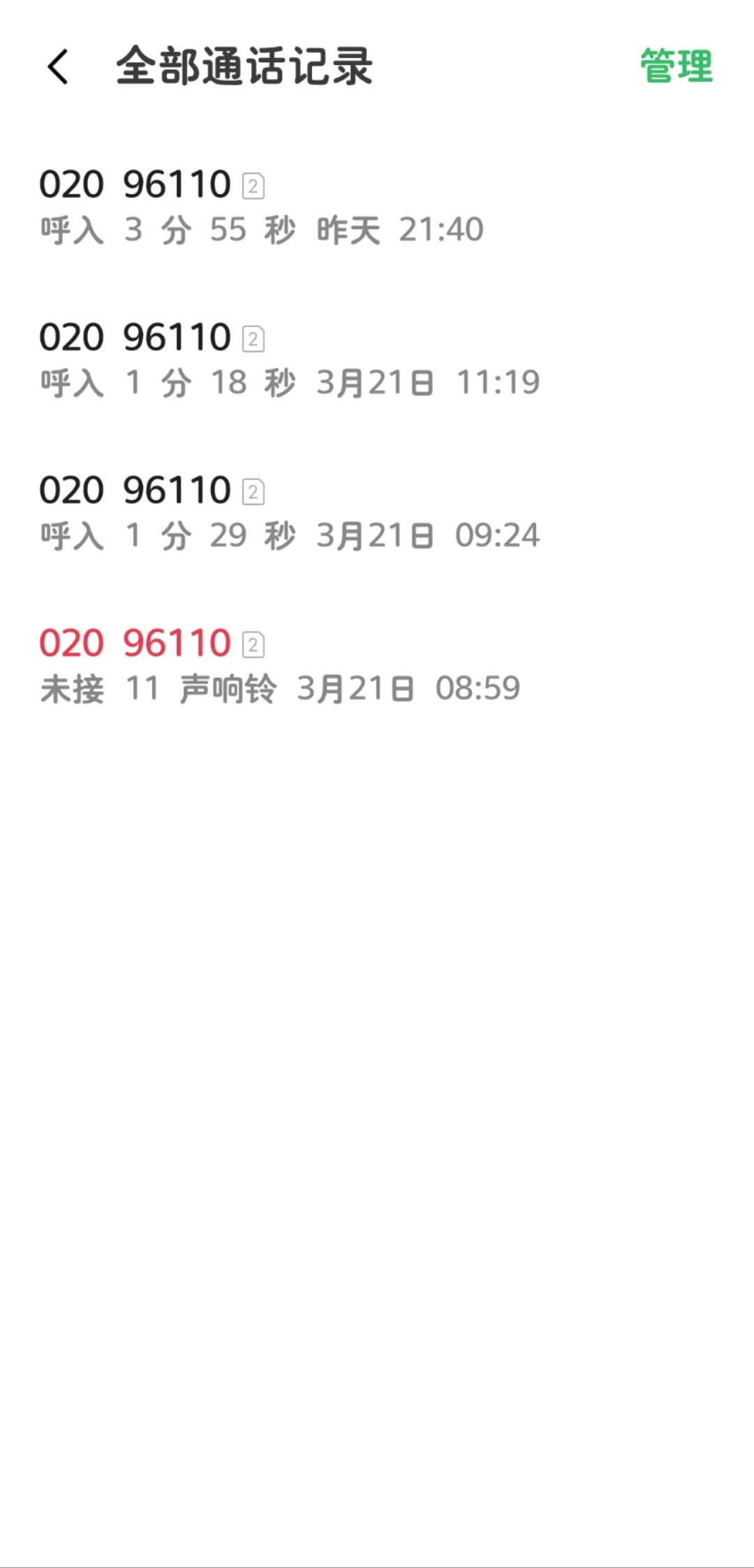The height and width of the screenshot is (1568, 754).
Task: Go back using the top-left arrow
Action: [58, 67]
